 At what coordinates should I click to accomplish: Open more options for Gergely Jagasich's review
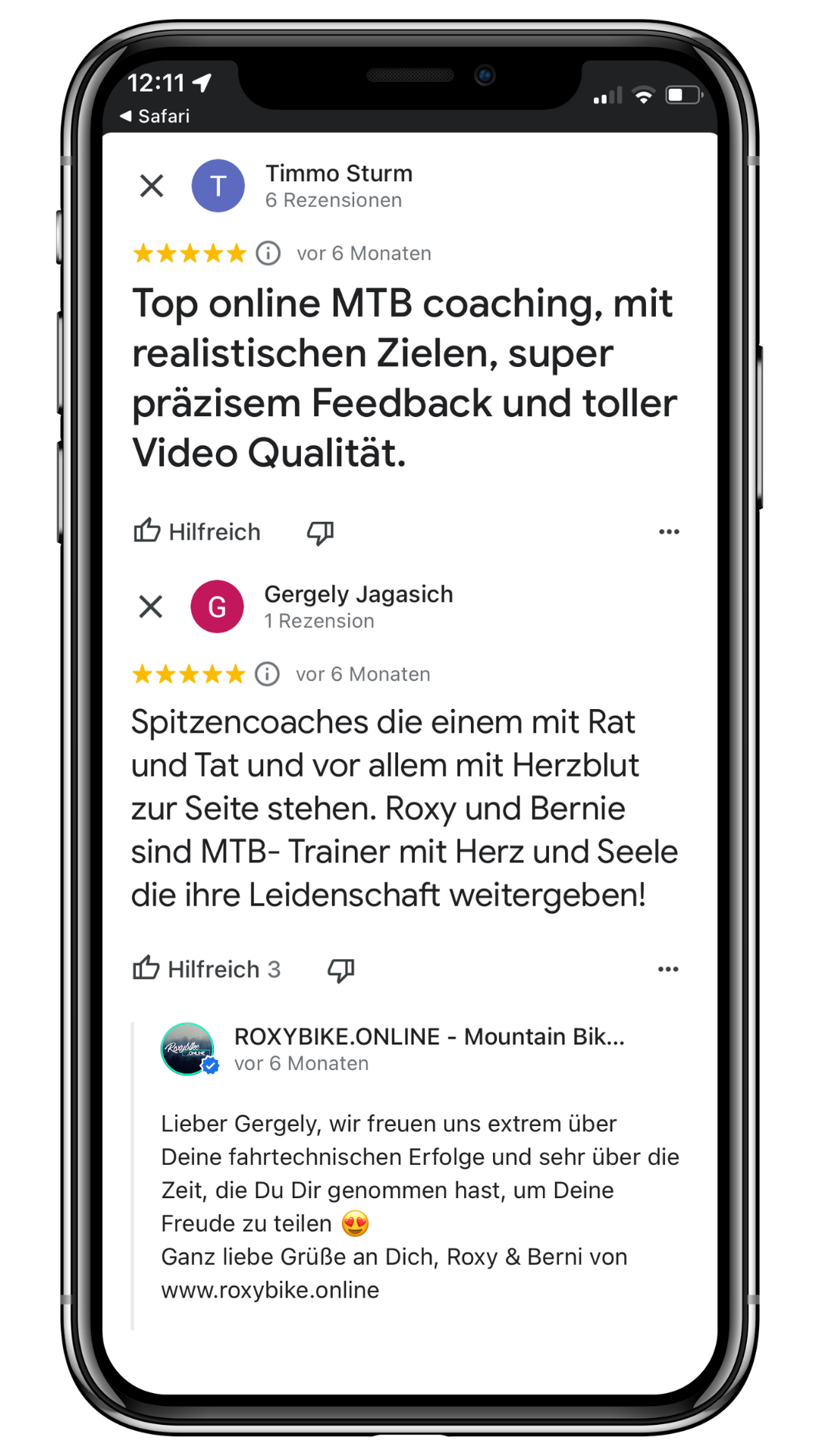(x=667, y=969)
